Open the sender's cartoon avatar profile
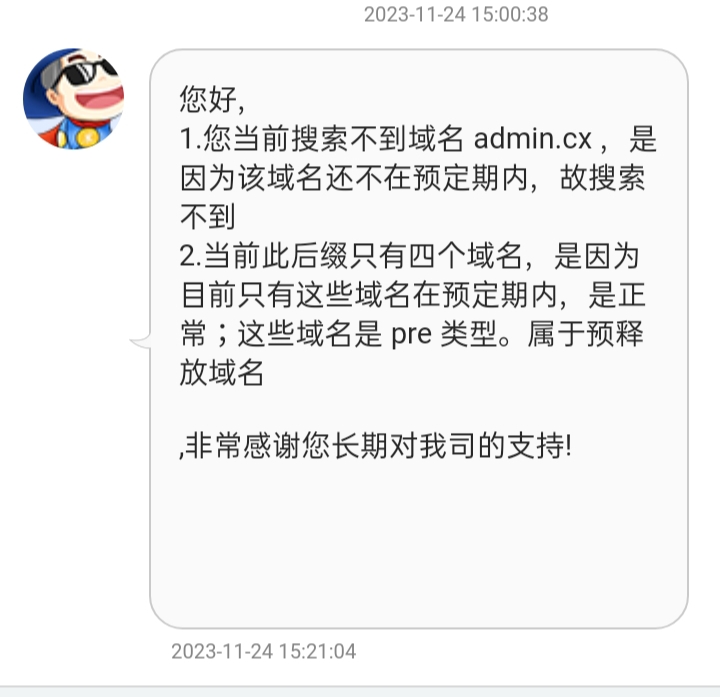720x697 pixels. pyautogui.click(x=73, y=98)
